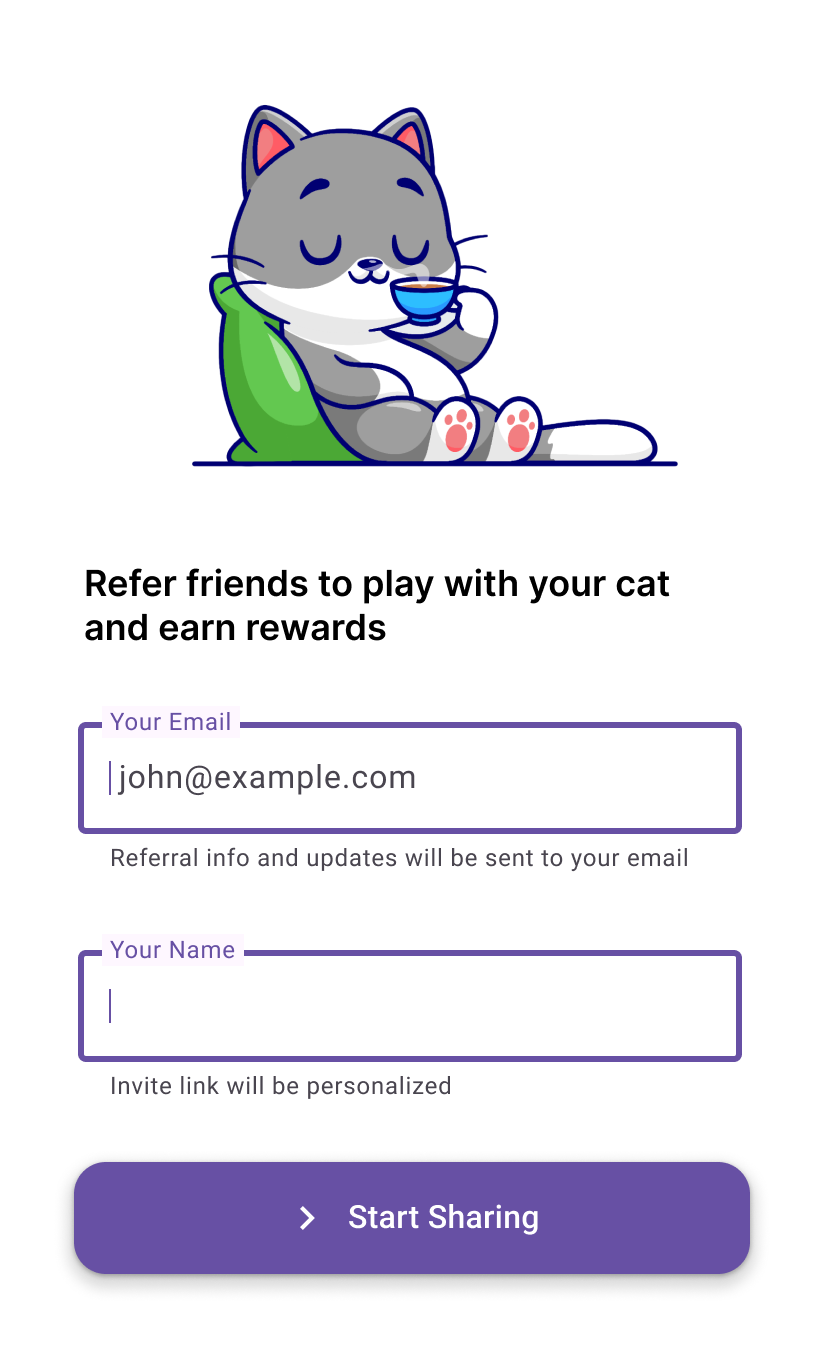Focus the Your Email text field
Viewport: 824px width, 1366px height.
pyautogui.click(x=410, y=778)
